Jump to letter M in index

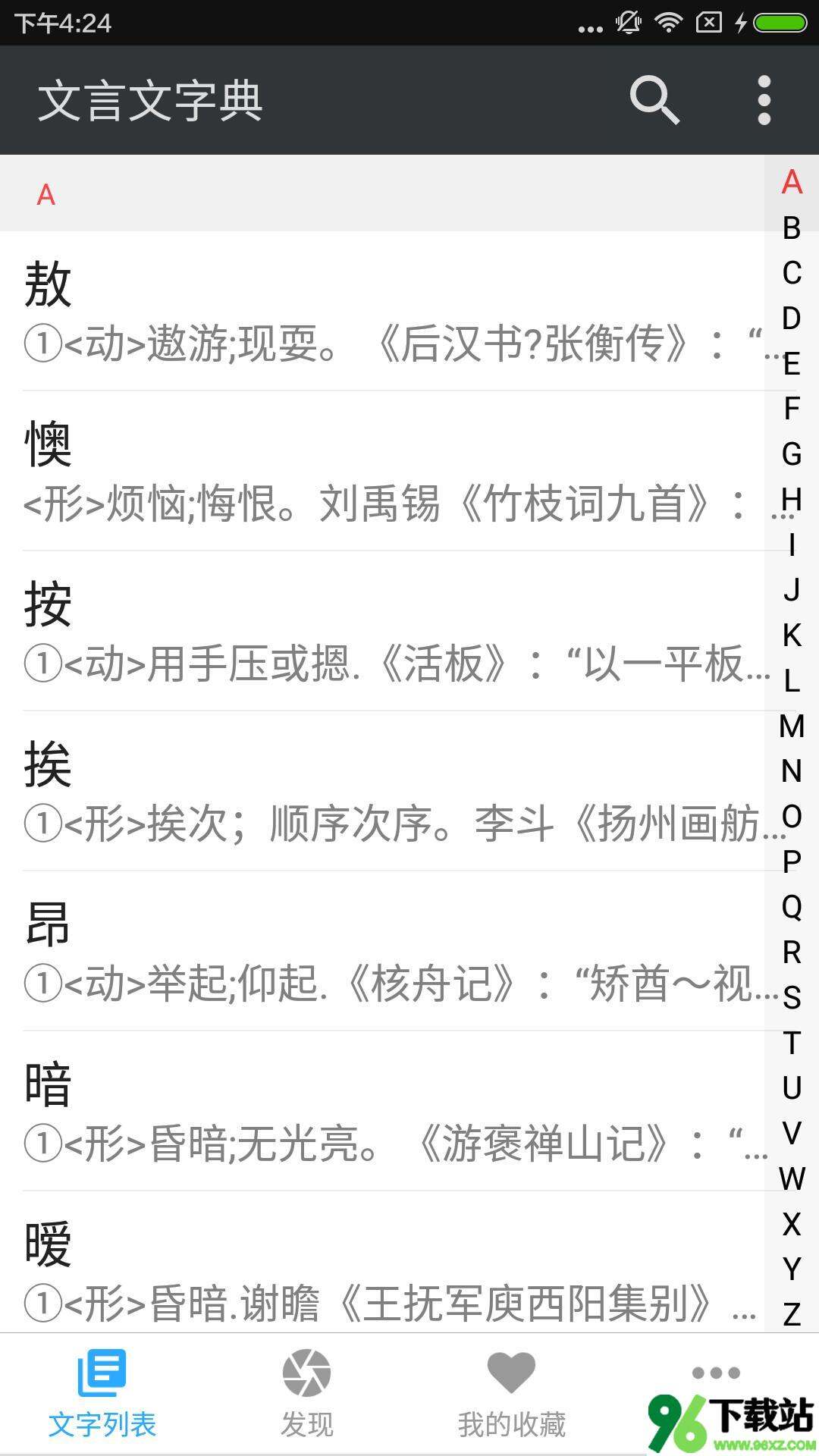tap(792, 726)
